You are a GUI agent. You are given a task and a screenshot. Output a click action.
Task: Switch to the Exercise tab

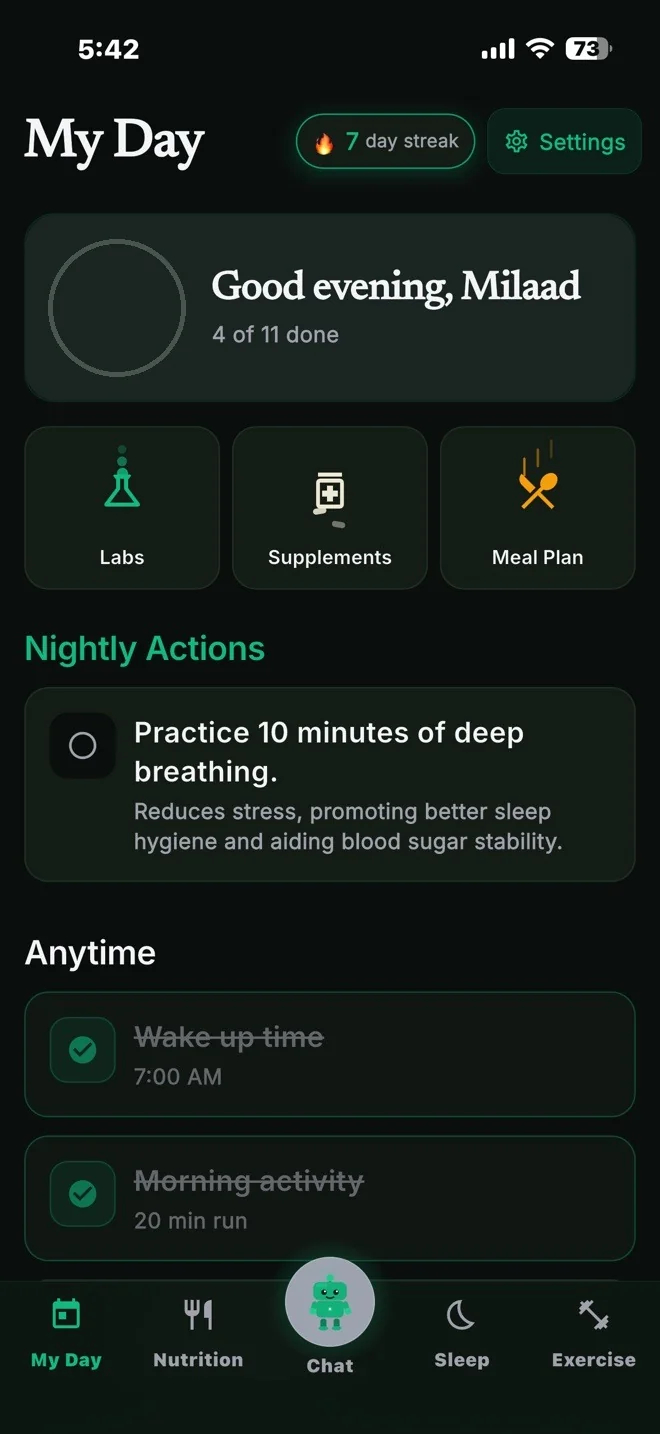tap(594, 1334)
